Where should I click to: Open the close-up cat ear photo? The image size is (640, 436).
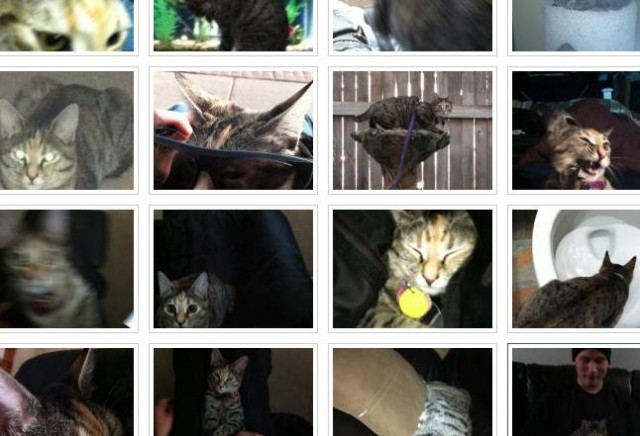(67, 392)
